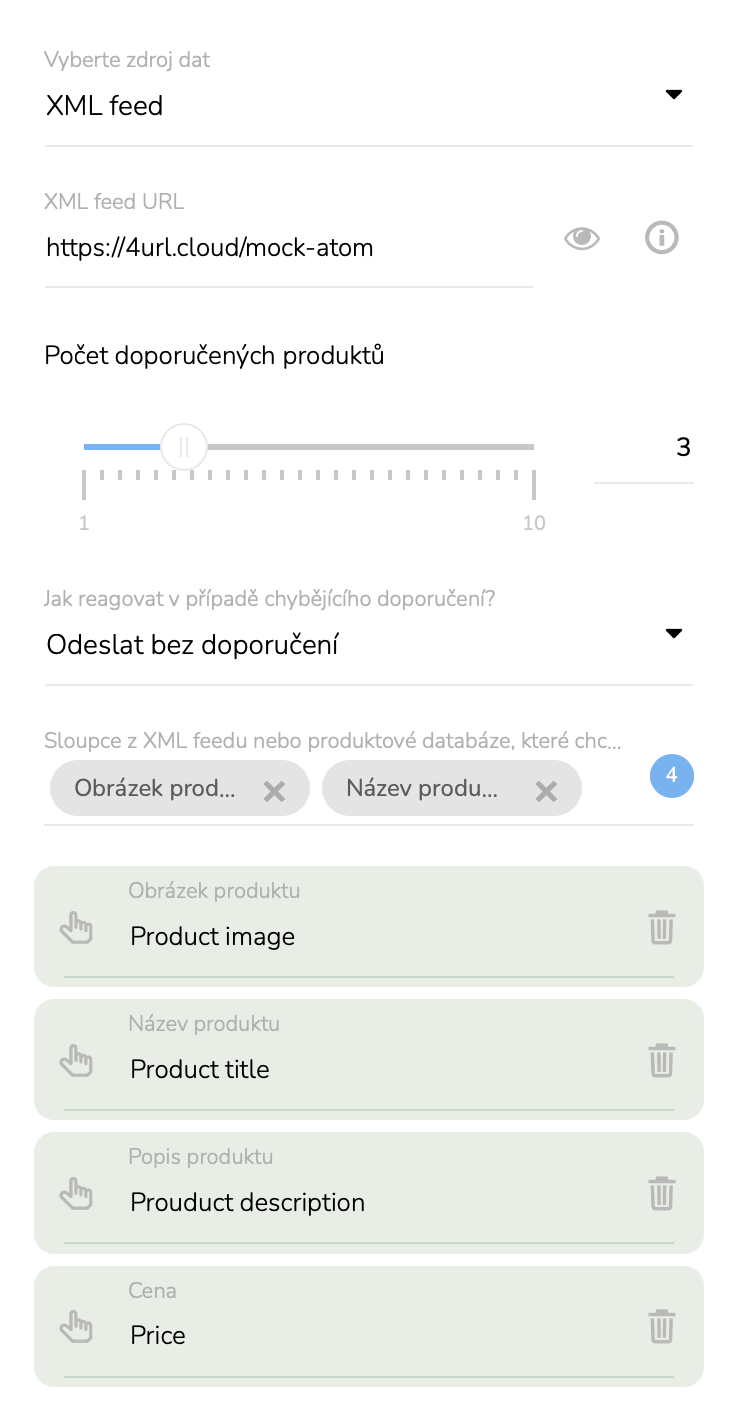The height and width of the screenshot is (1415, 740).
Task: Remove the 'Obrázek prod...' chip
Action: tap(274, 792)
